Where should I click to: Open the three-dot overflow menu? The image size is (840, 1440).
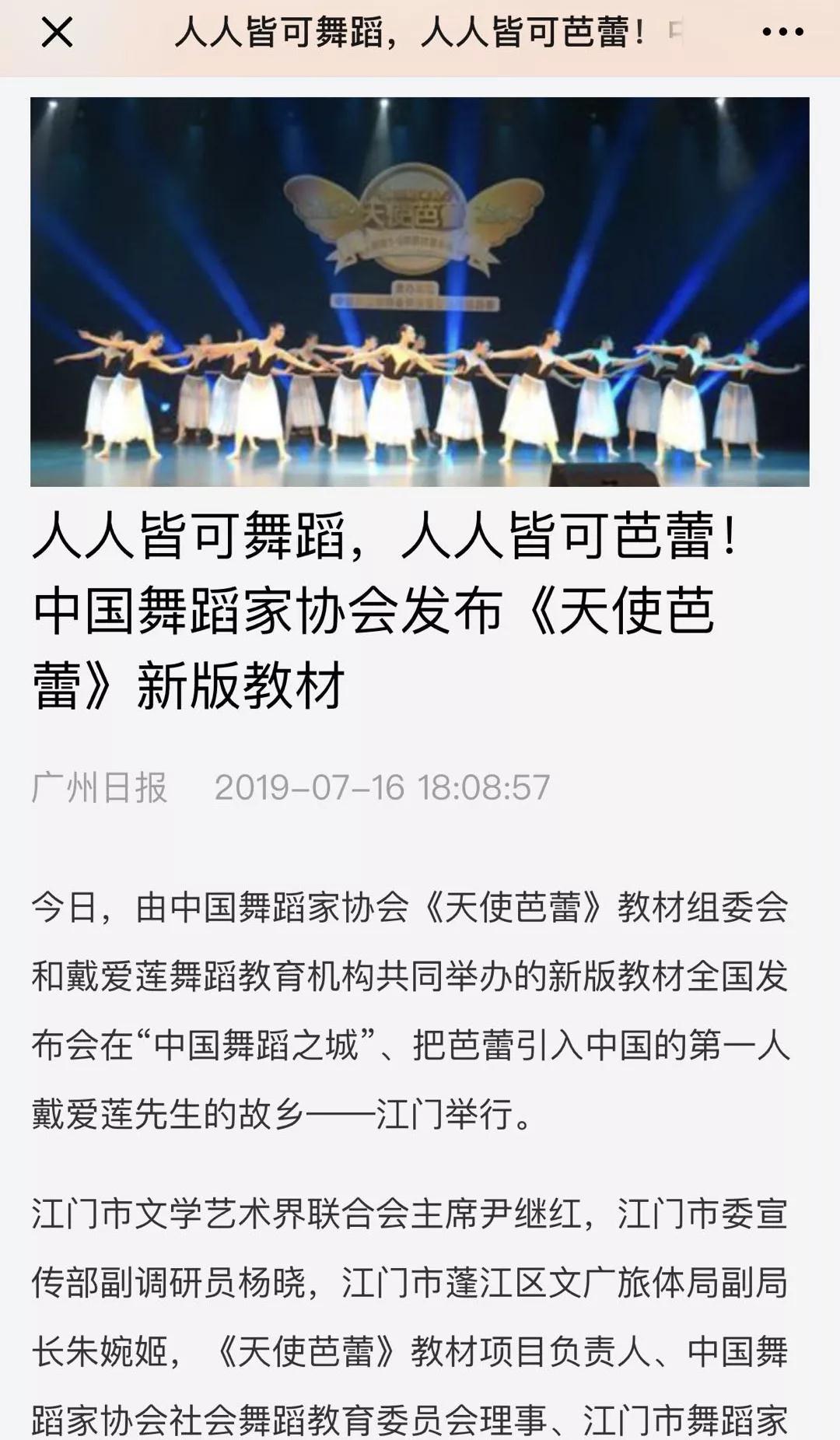click(782, 33)
